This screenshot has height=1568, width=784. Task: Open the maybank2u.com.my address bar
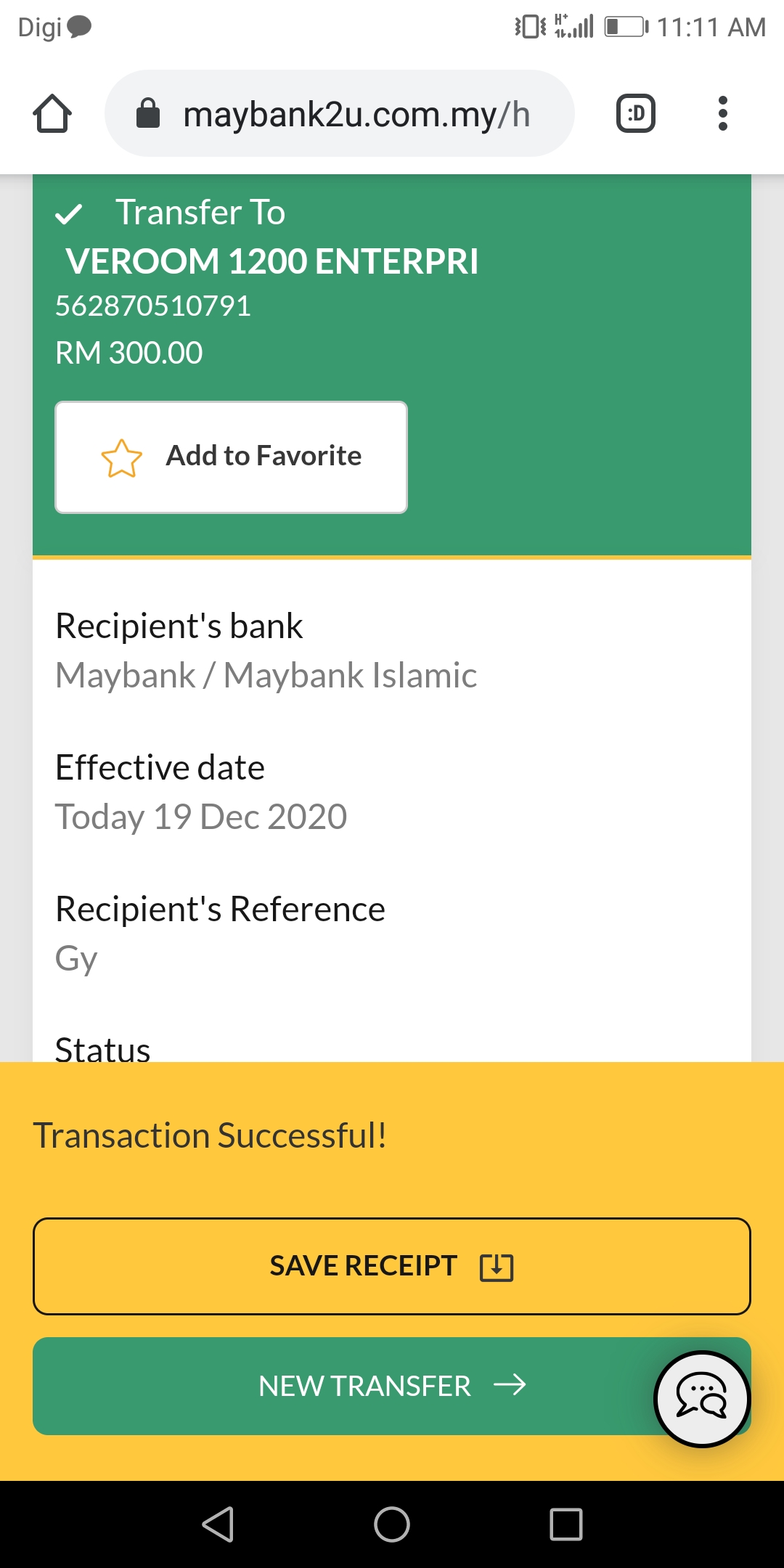(x=340, y=113)
